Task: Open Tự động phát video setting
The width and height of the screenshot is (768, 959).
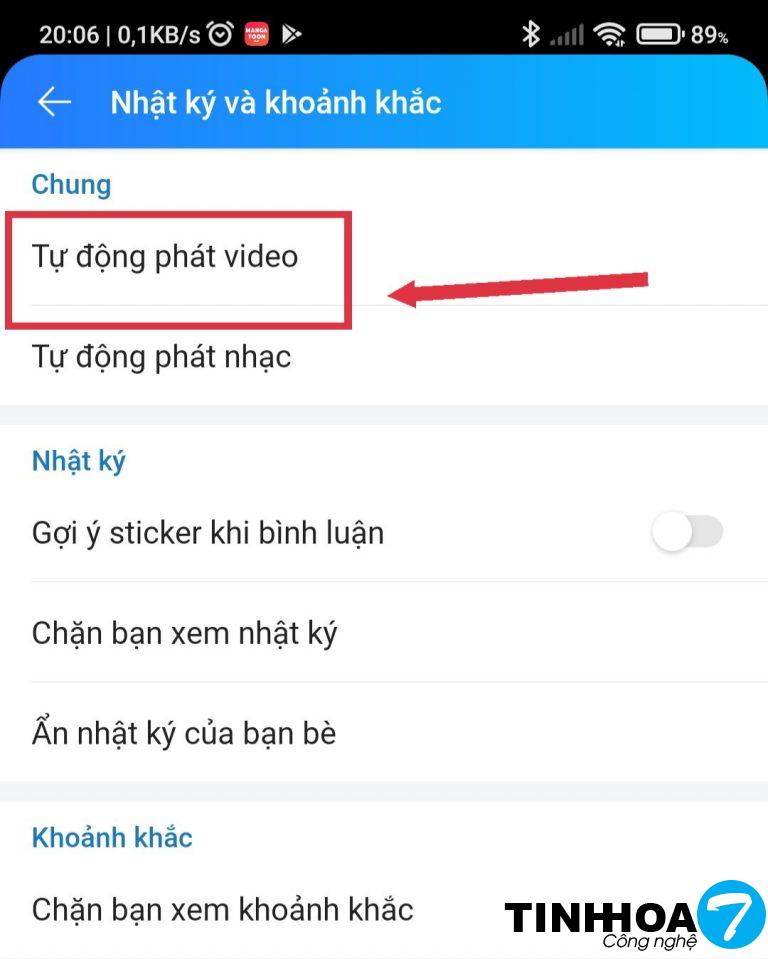Action: (165, 257)
